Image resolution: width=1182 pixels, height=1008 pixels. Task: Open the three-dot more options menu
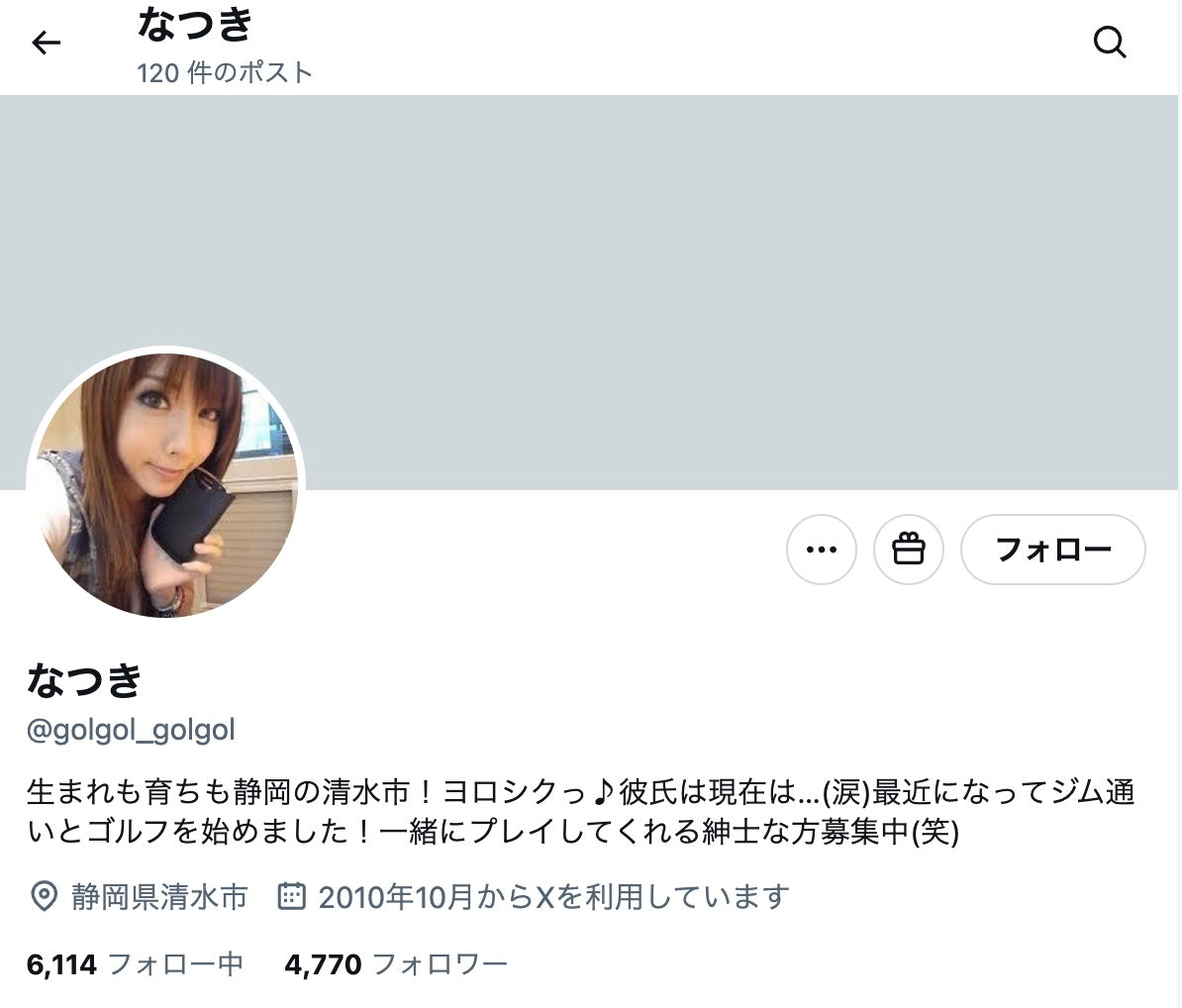[x=822, y=549]
